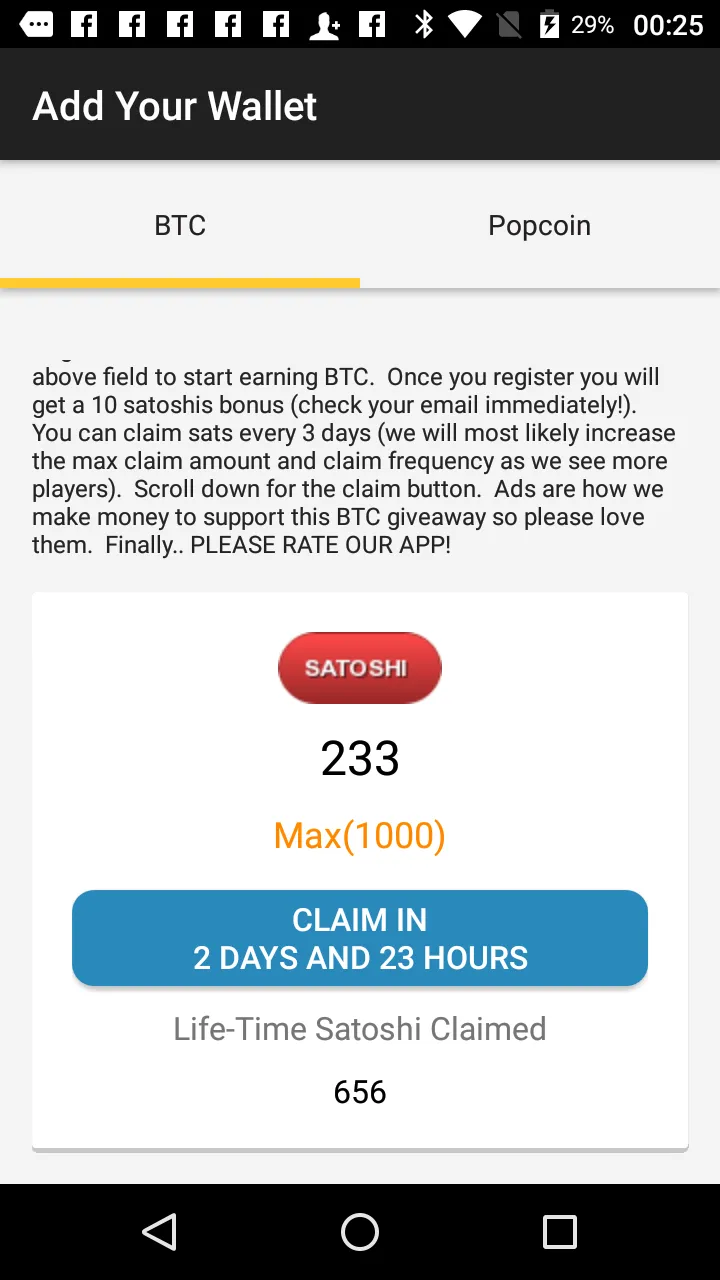Switch to the BTC tab
This screenshot has height=1280, width=720.
click(180, 225)
